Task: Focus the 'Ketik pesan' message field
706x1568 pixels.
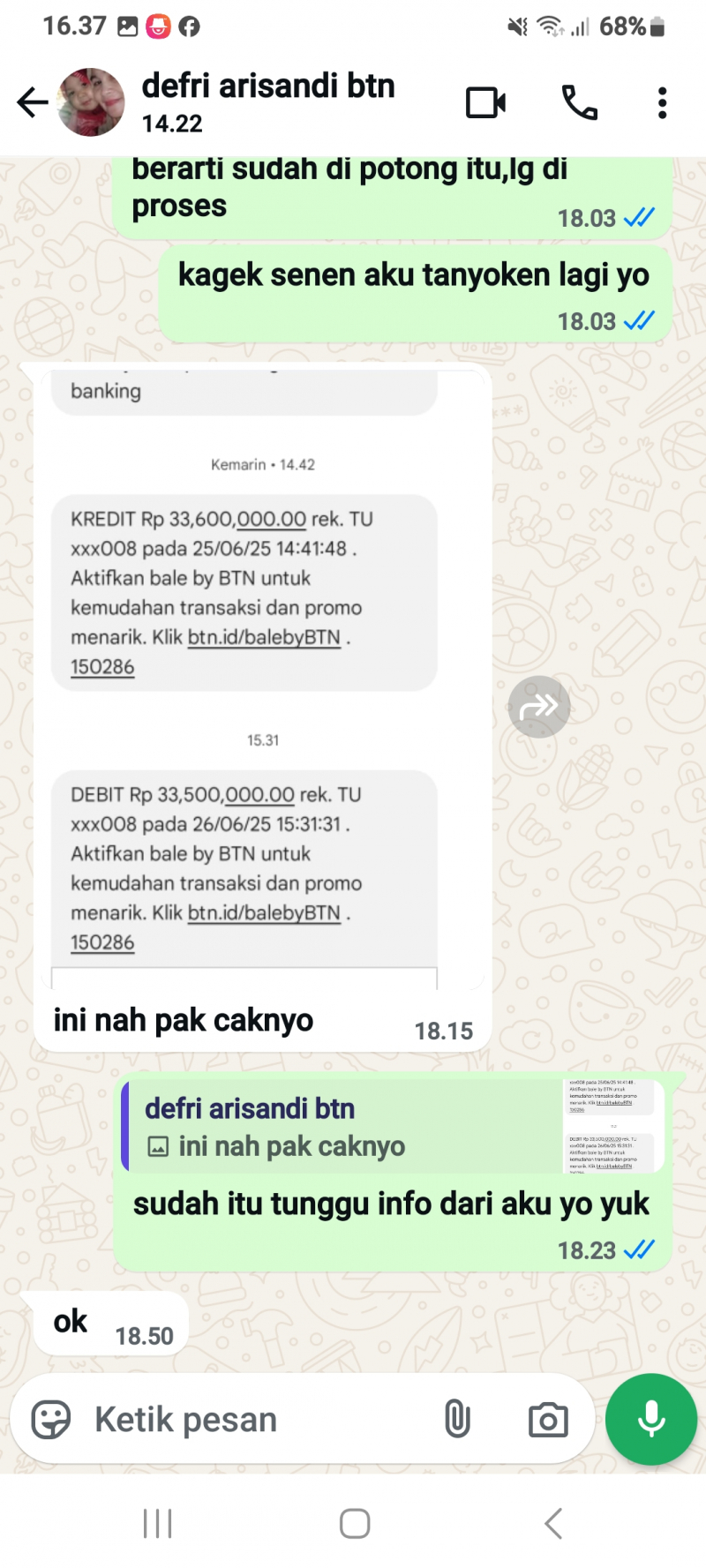Action: [x=256, y=1420]
